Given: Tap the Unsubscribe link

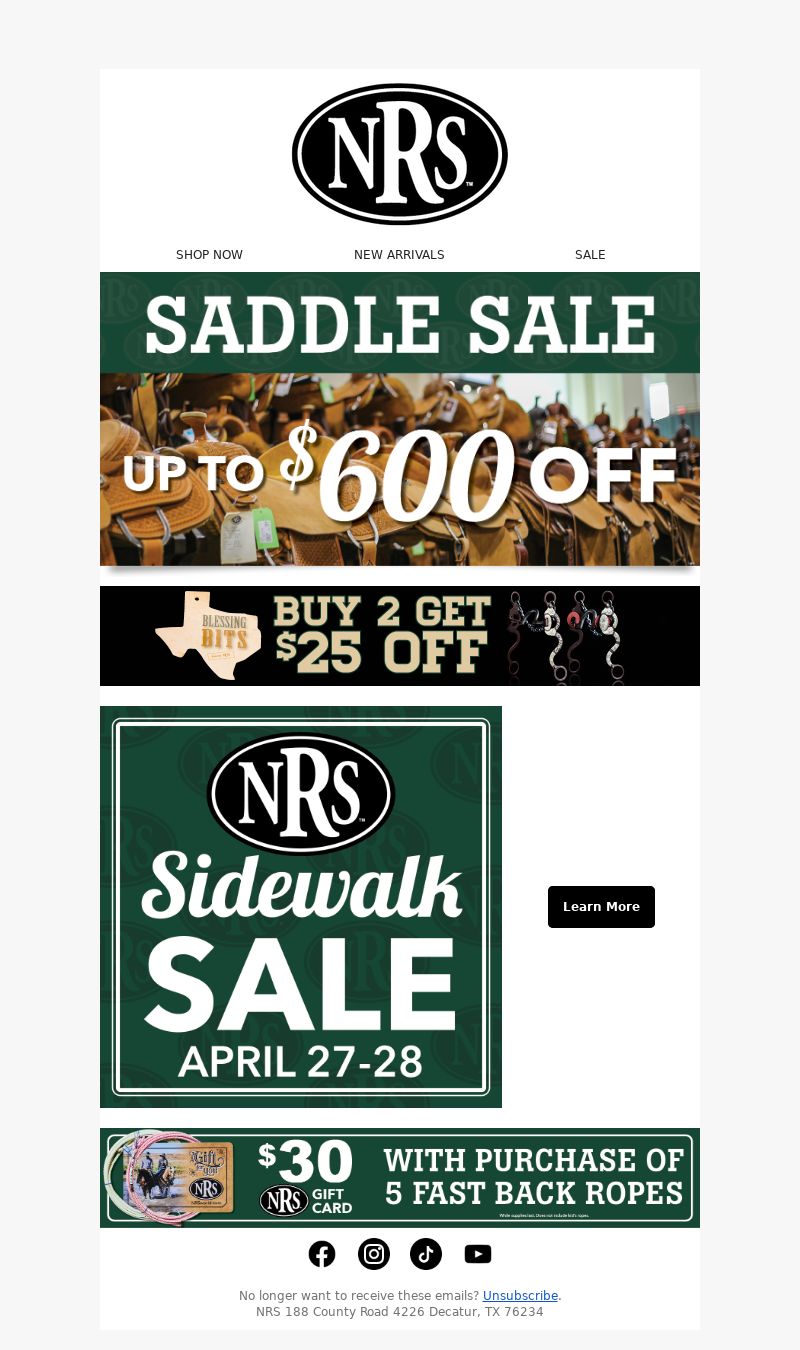Looking at the screenshot, I should pos(520,1296).
